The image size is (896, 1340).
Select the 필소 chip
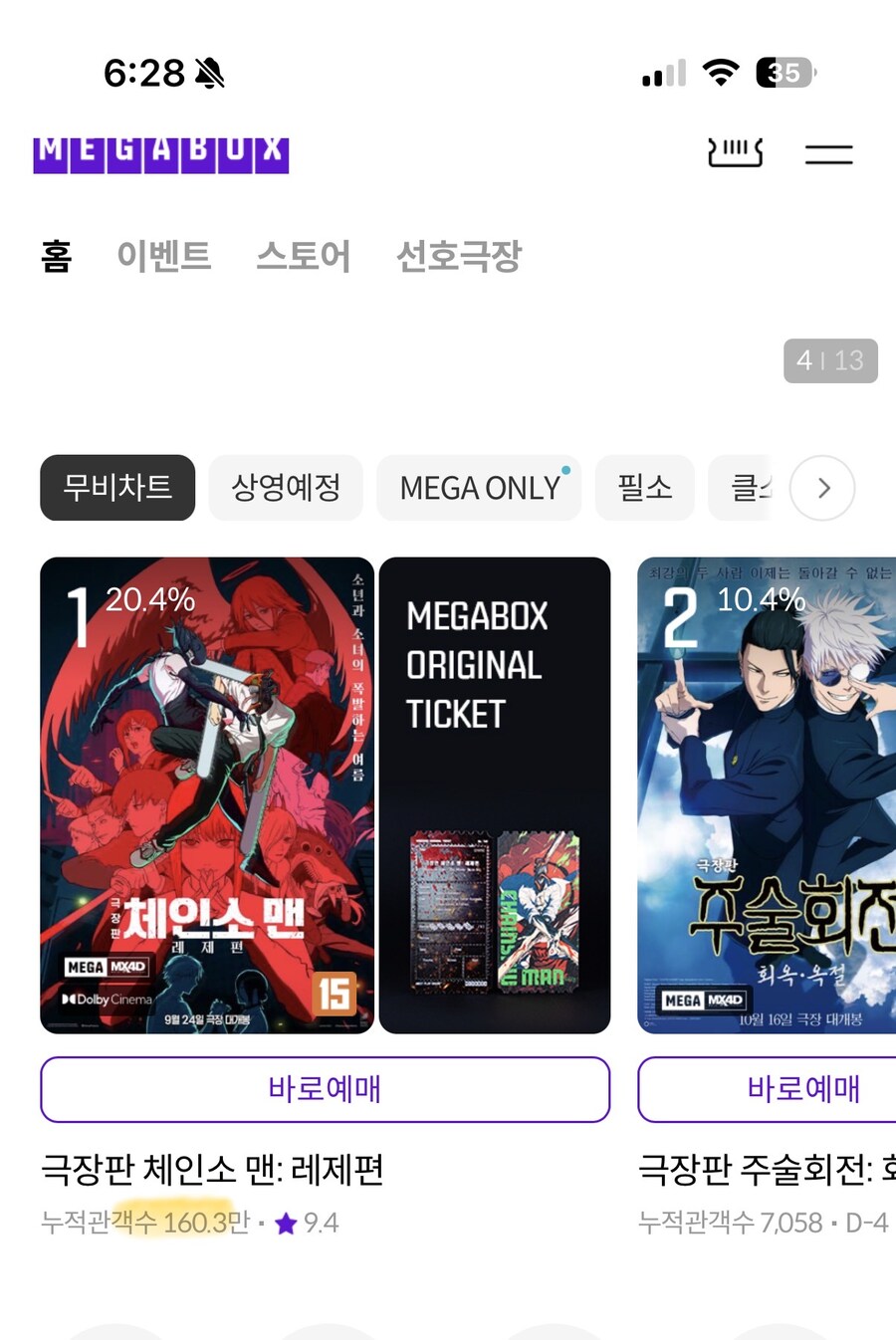(644, 488)
